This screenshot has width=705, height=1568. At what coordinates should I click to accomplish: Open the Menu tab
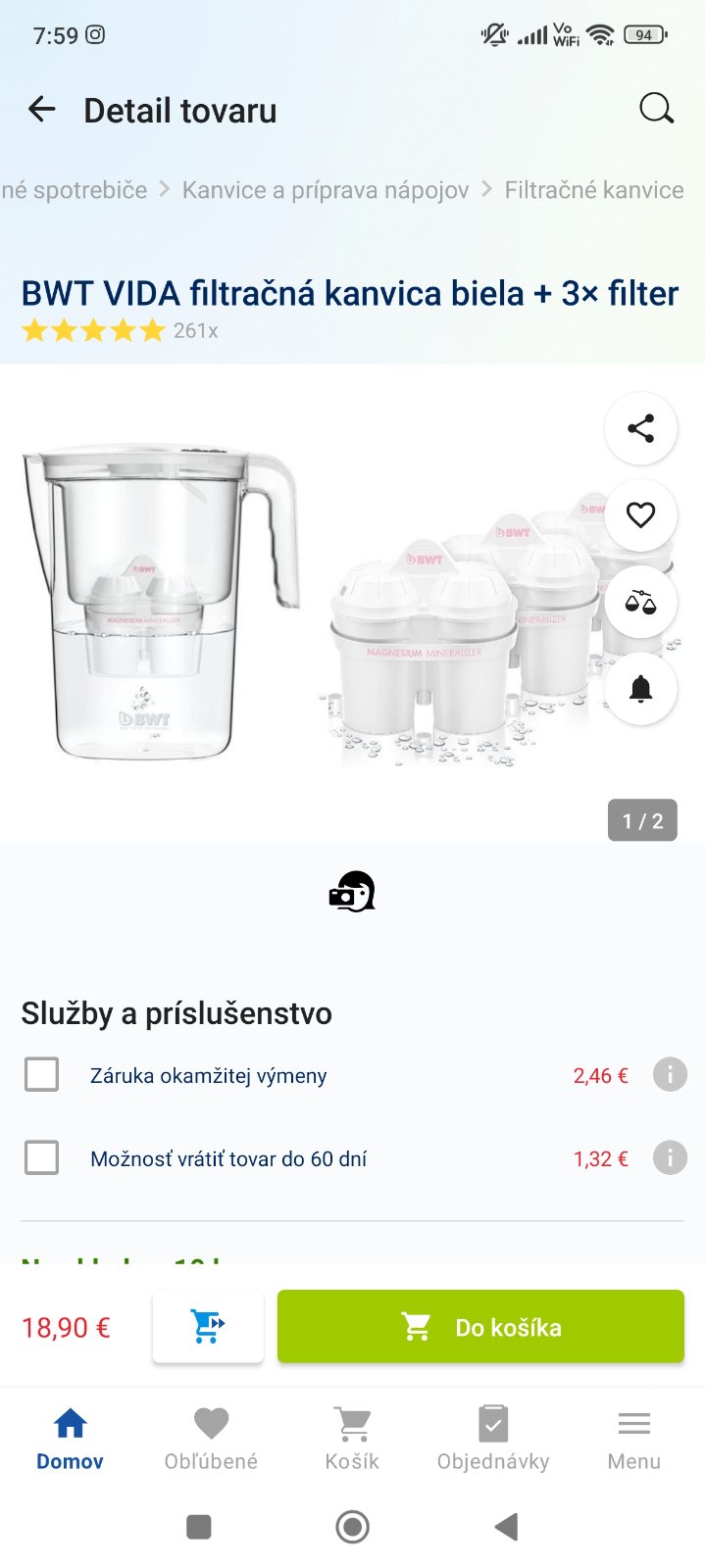pos(633,1439)
